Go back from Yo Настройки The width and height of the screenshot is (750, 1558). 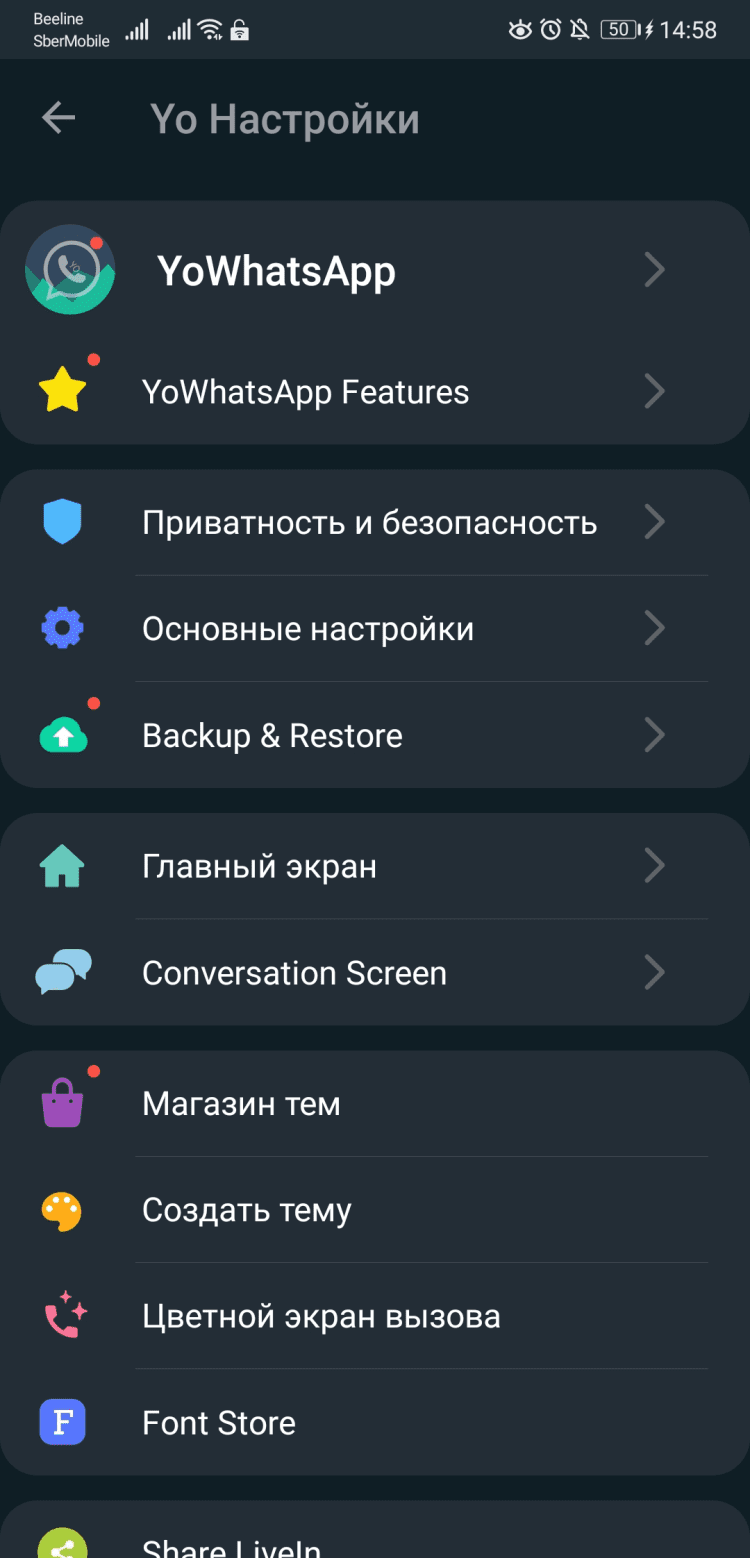(x=58, y=119)
